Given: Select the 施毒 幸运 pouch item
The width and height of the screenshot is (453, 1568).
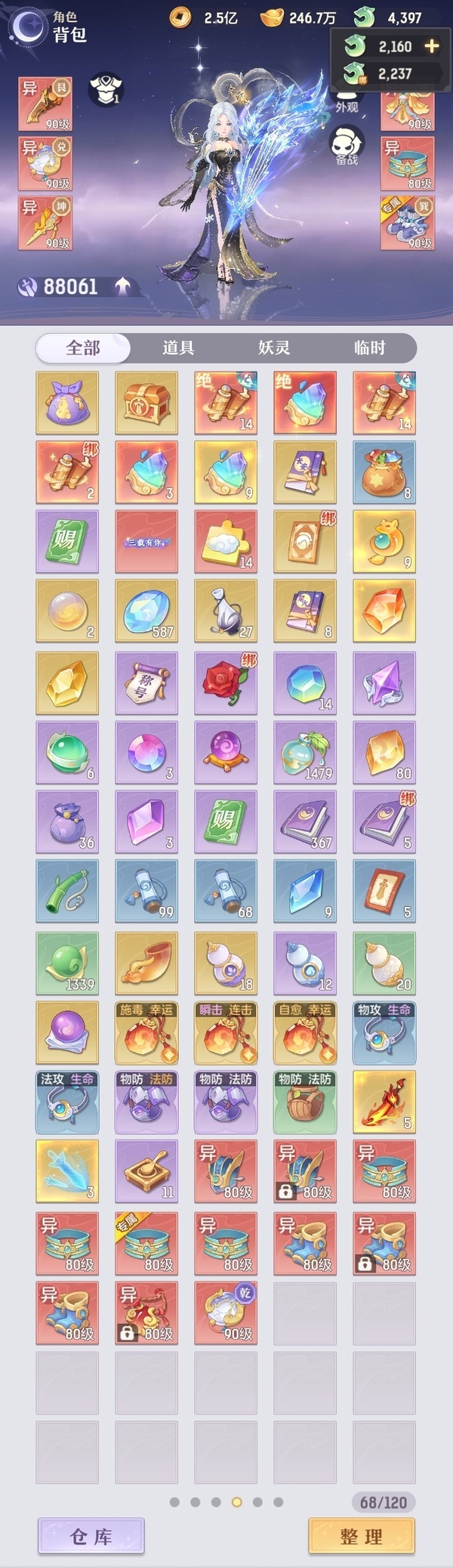Looking at the screenshot, I should click(146, 1032).
